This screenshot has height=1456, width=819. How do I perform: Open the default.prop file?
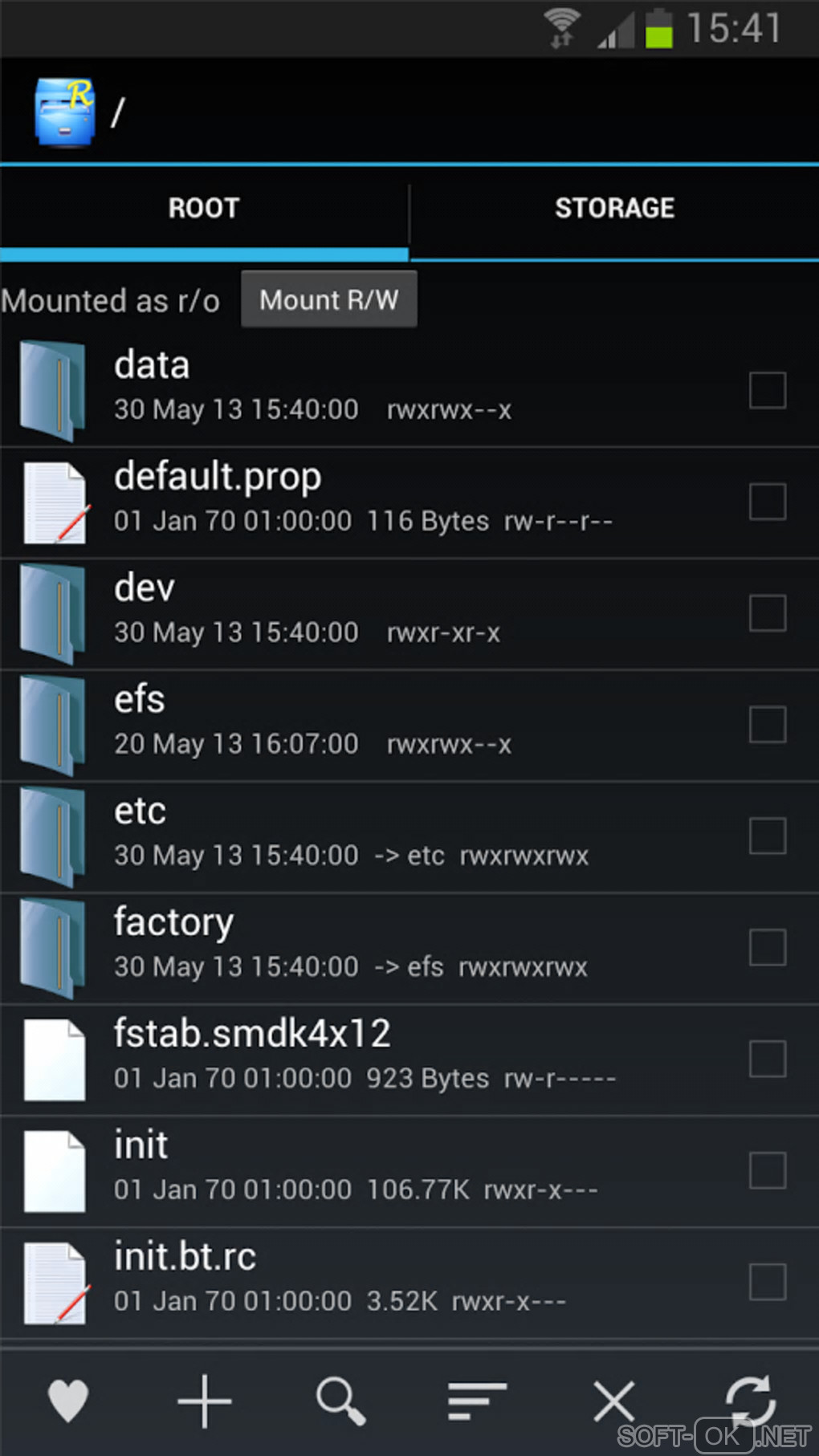click(x=321, y=501)
